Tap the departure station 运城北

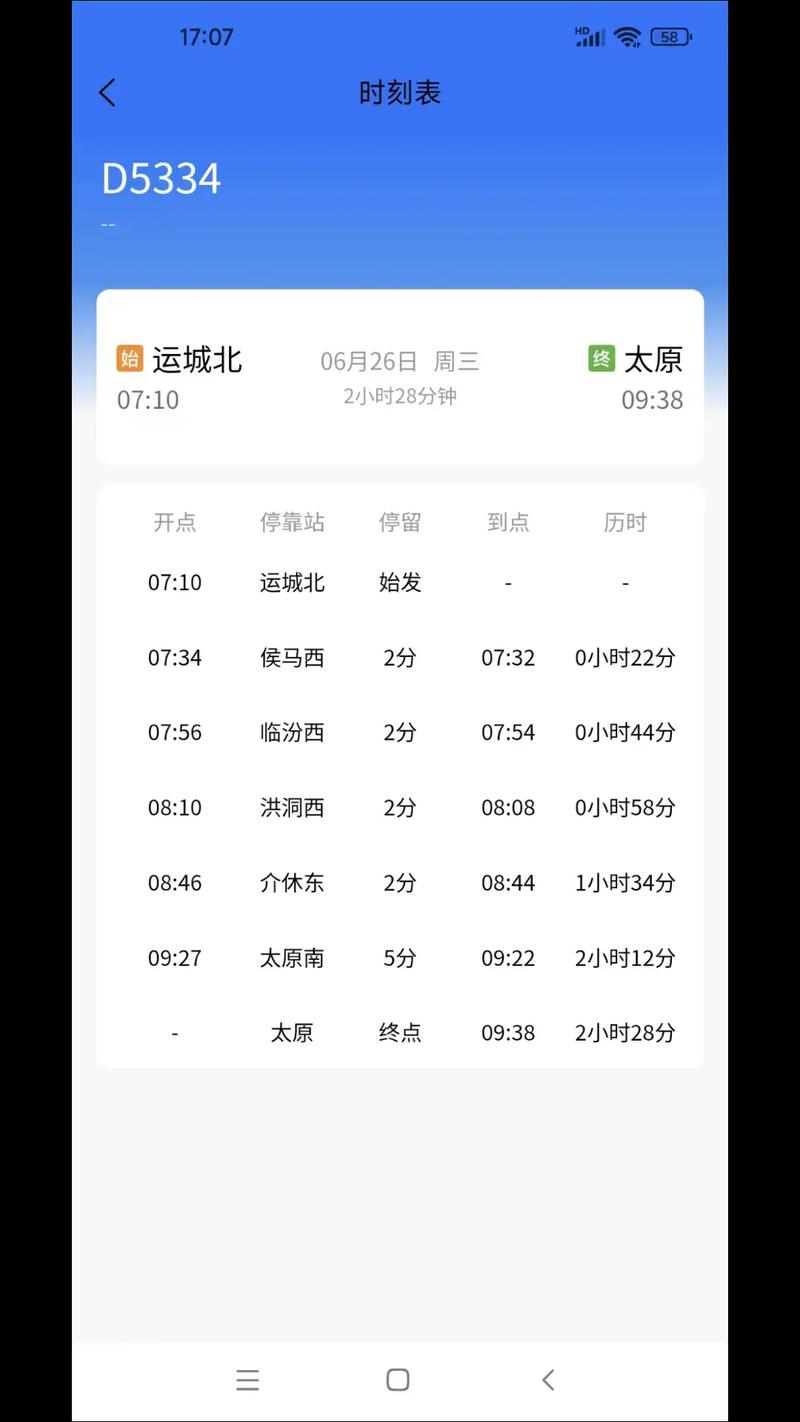point(196,360)
